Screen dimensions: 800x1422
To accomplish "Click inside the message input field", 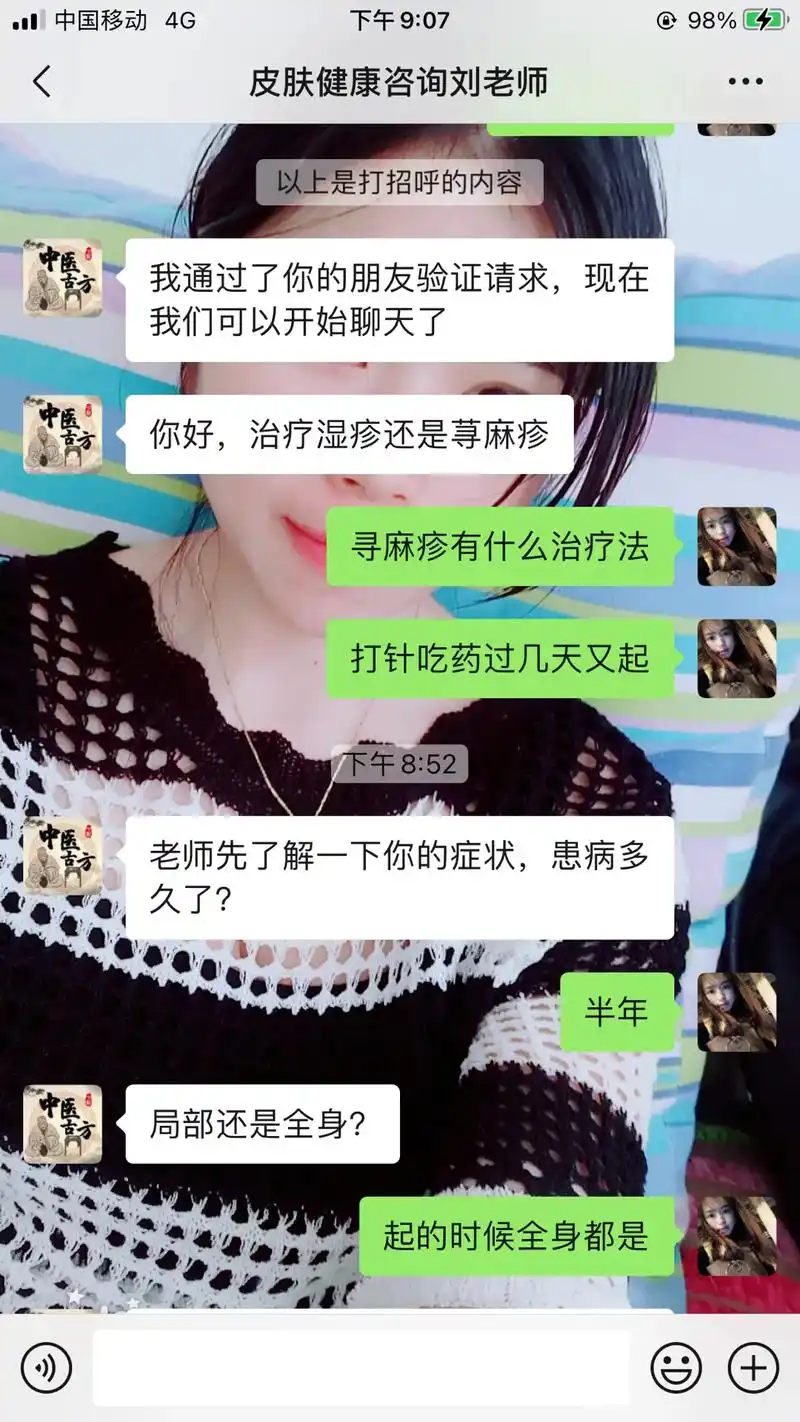I will (x=360, y=1367).
